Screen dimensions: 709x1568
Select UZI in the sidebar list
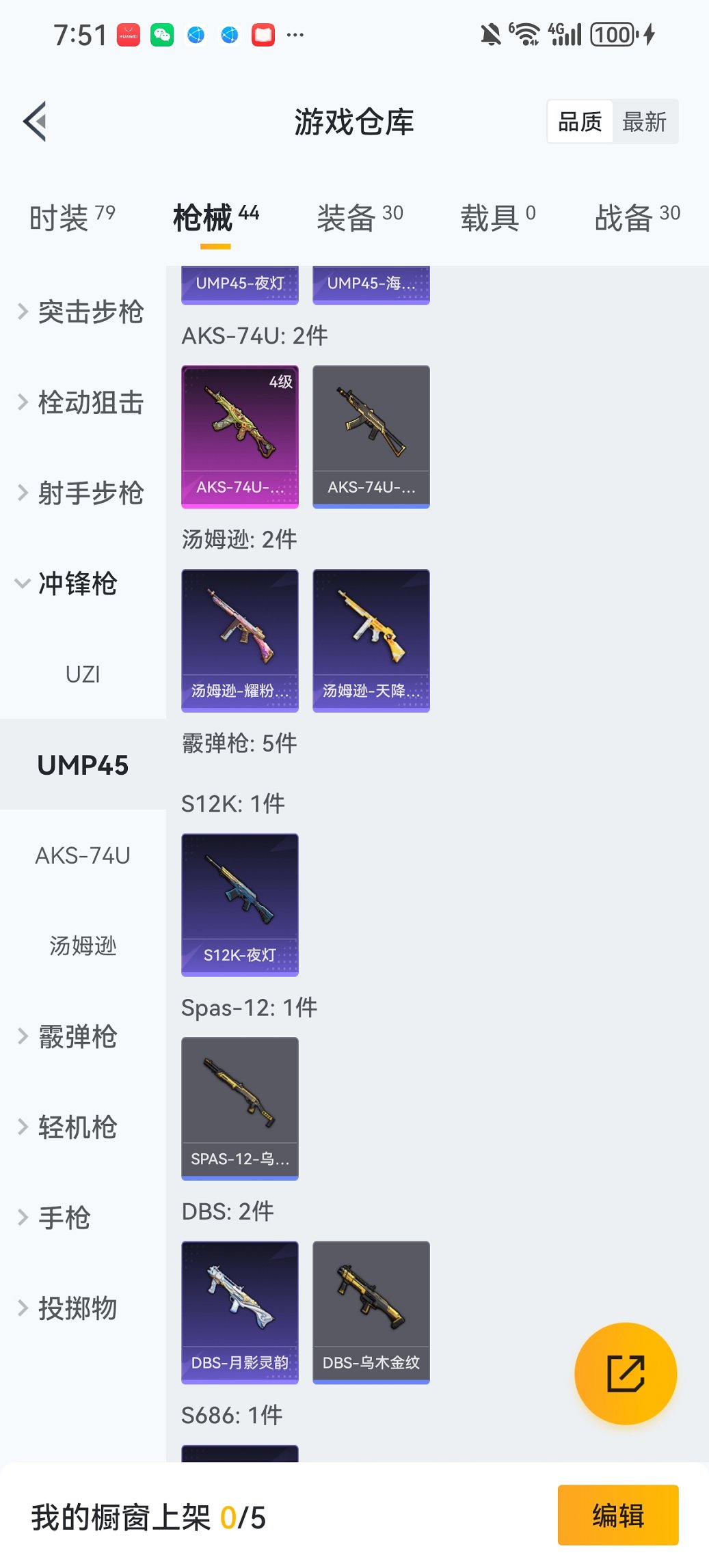[83, 675]
